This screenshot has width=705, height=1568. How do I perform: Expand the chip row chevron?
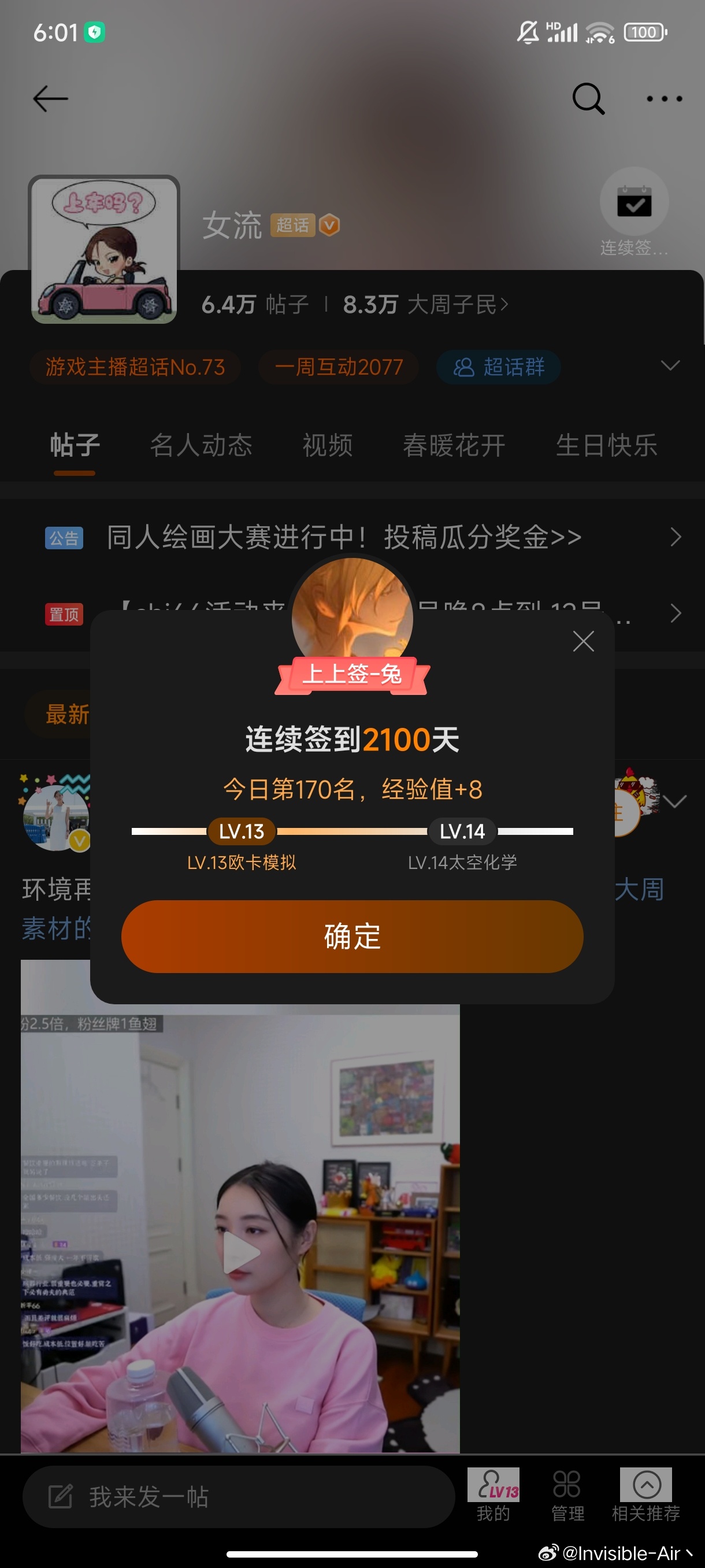tap(670, 366)
